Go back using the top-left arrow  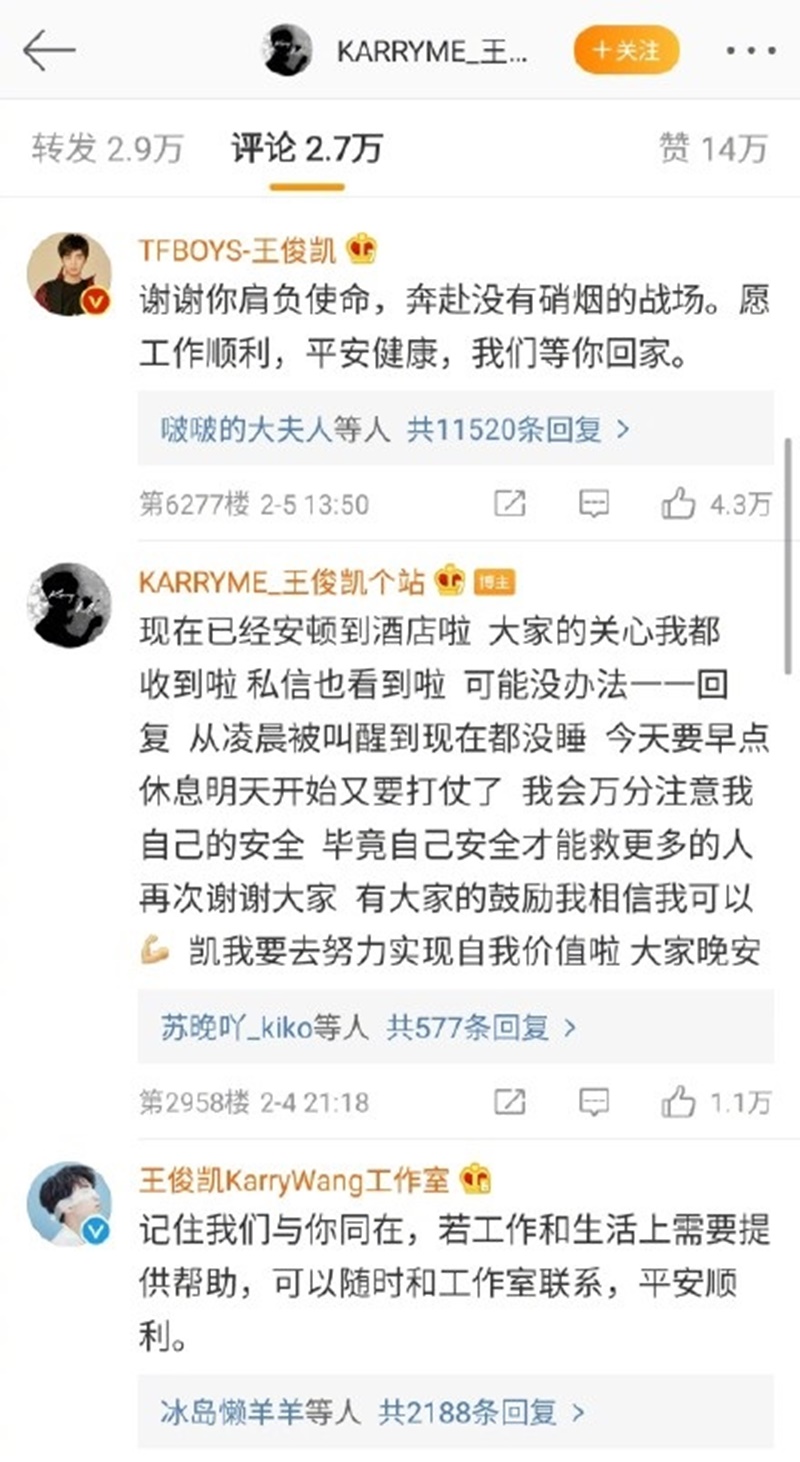click(50, 51)
